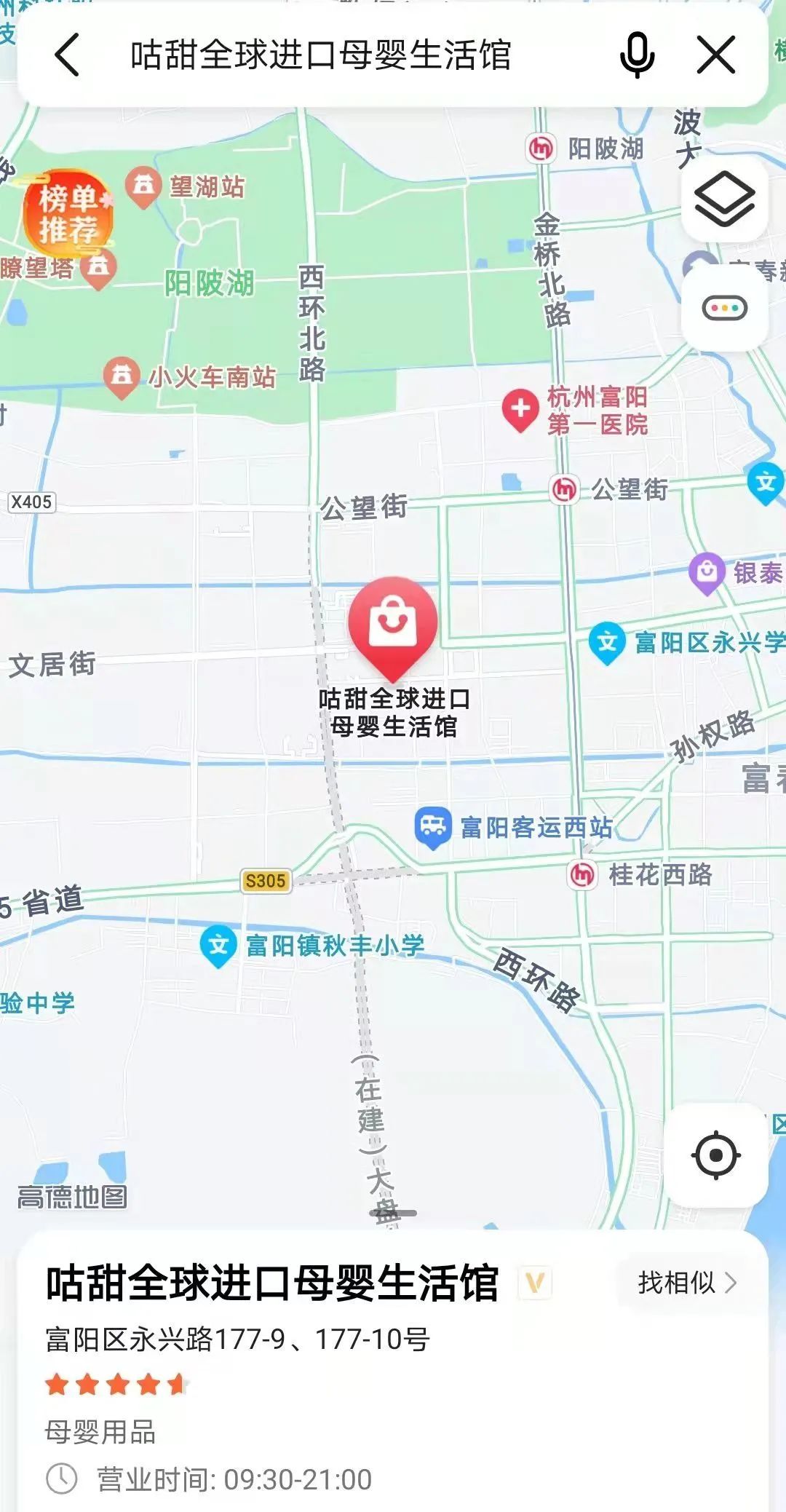786x1512 pixels.
Task: Recenter map to my location
Action: tap(716, 1155)
